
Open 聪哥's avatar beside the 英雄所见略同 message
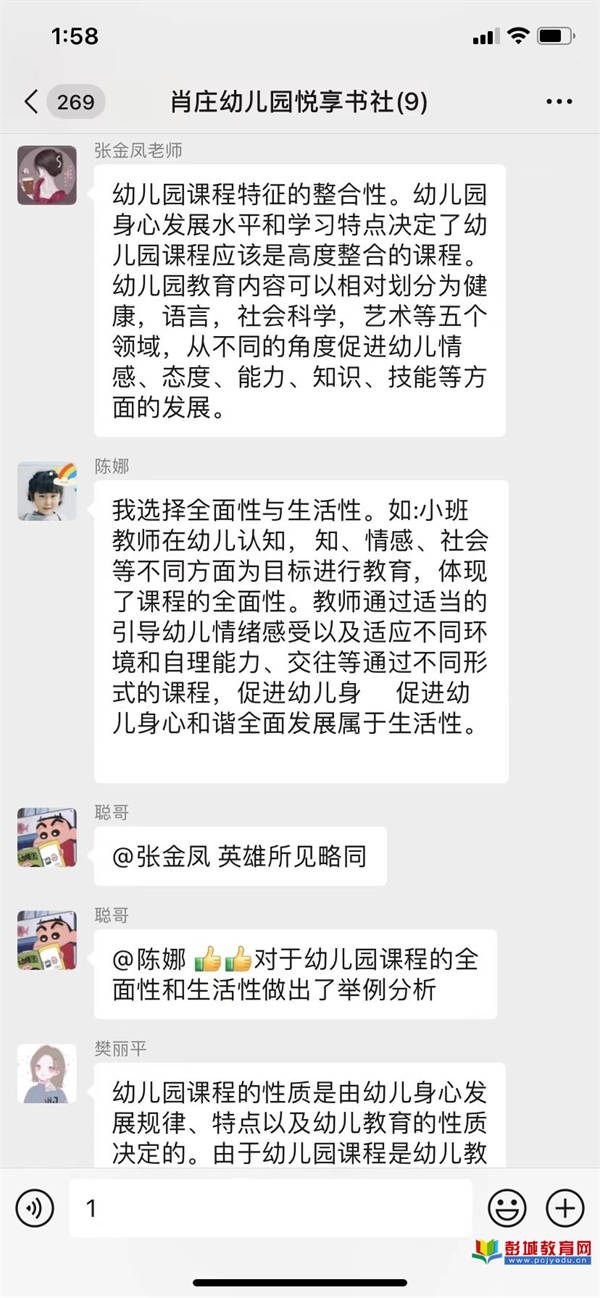pyautogui.click(x=47, y=836)
